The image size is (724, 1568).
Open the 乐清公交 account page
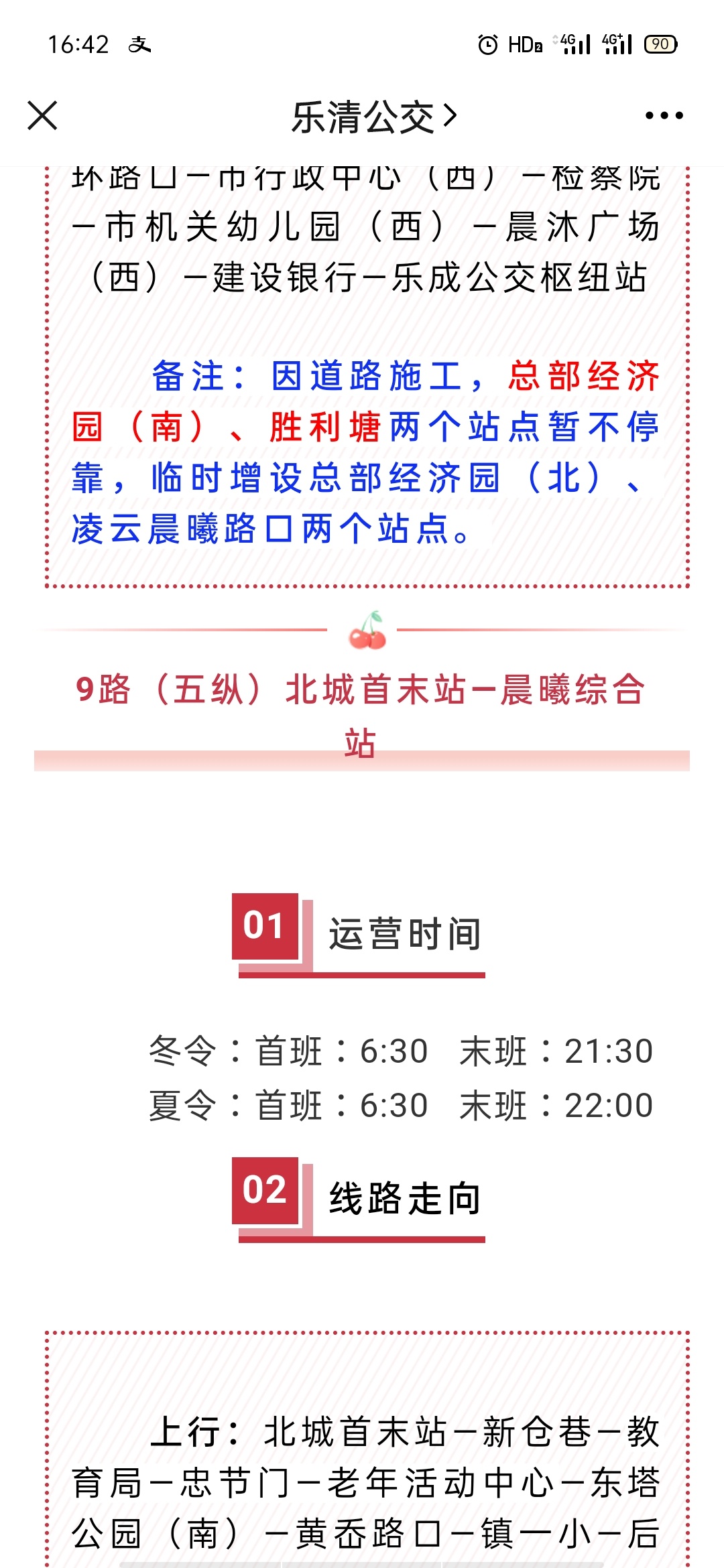pos(373,117)
